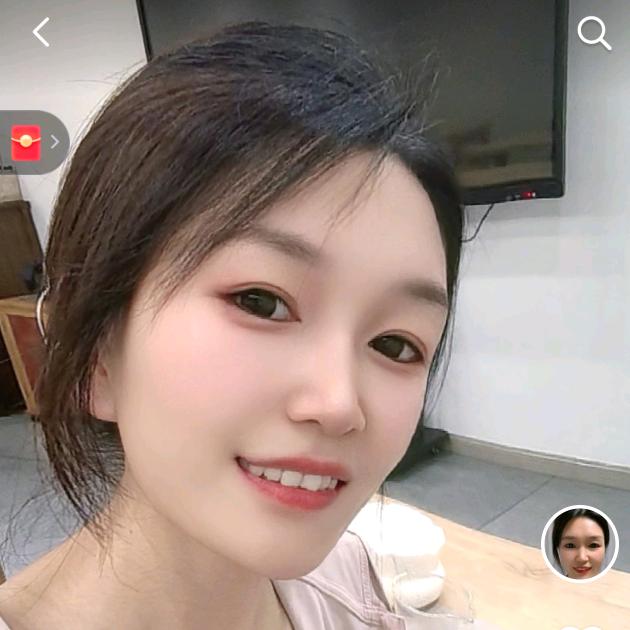
Task: Go back using the top-left arrow
Action: coord(41,33)
